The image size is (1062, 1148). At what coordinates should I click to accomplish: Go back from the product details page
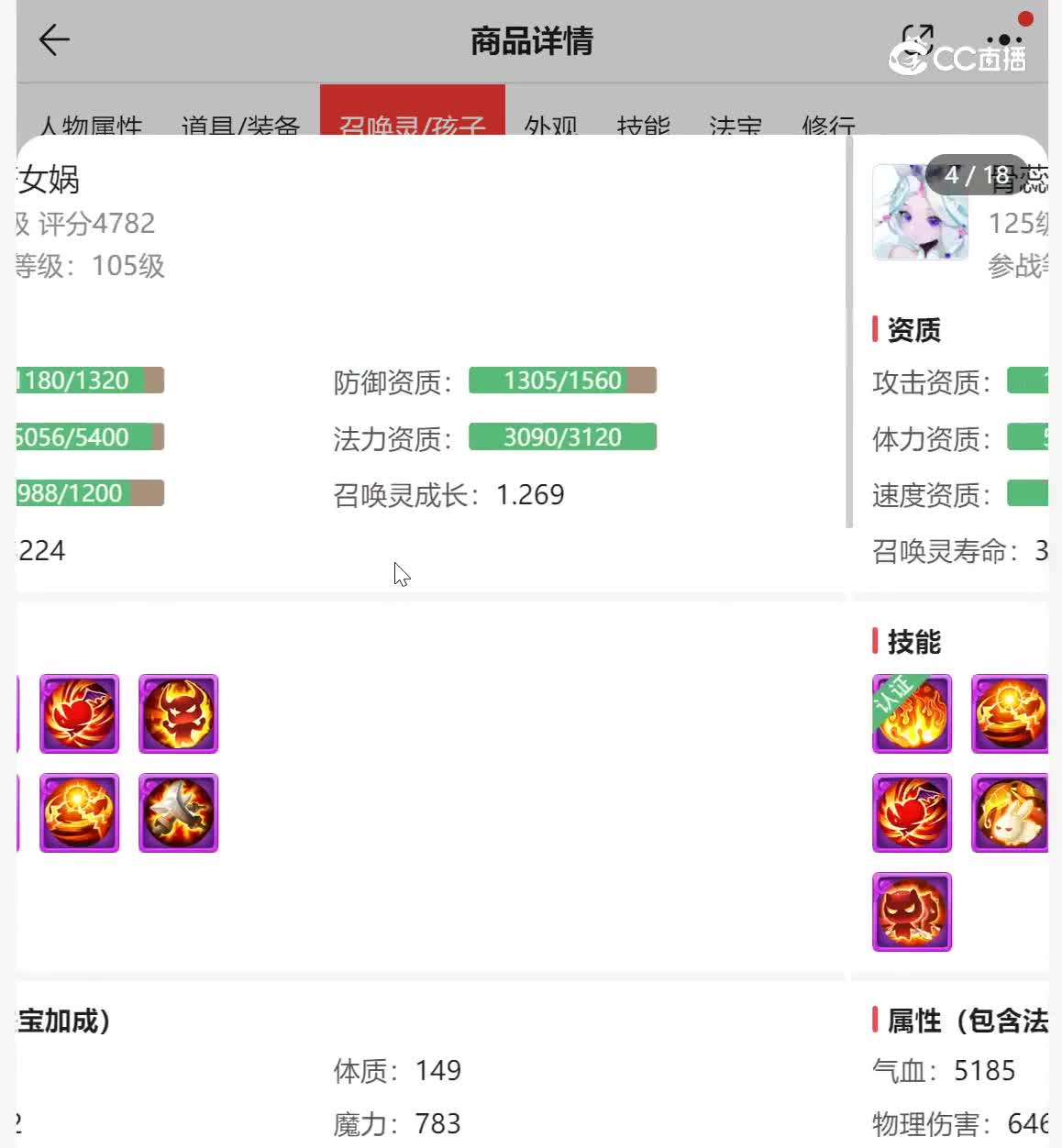pyautogui.click(x=54, y=39)
